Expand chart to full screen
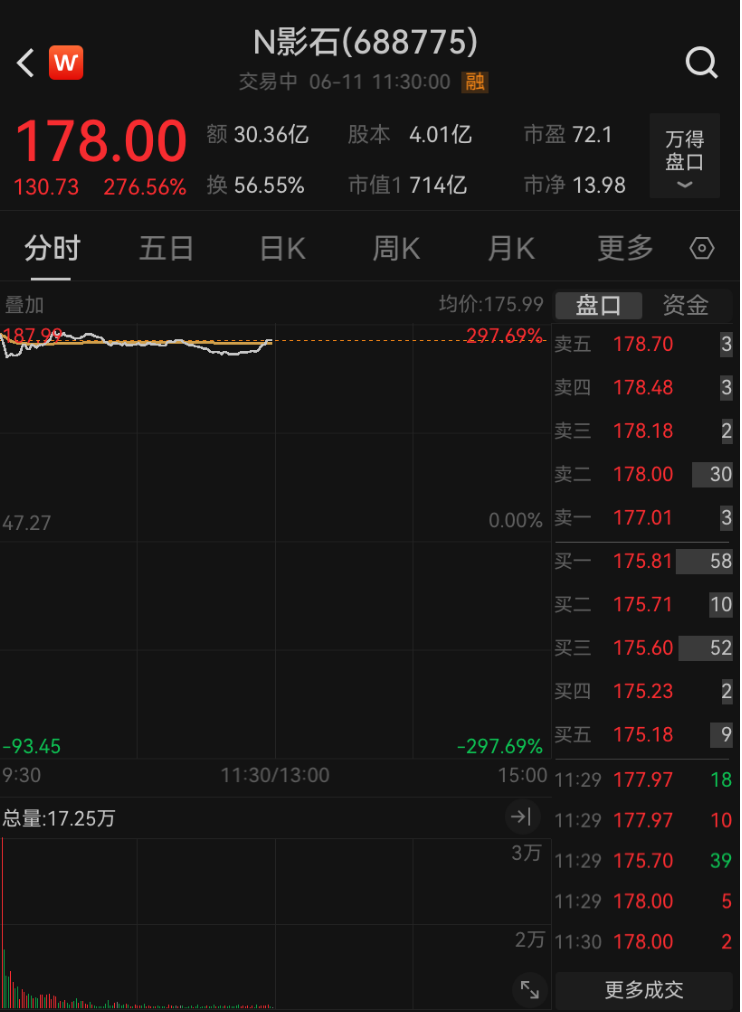Image resolution: width=742 pixels, height=1012 pixels. [x=530, y=989]
